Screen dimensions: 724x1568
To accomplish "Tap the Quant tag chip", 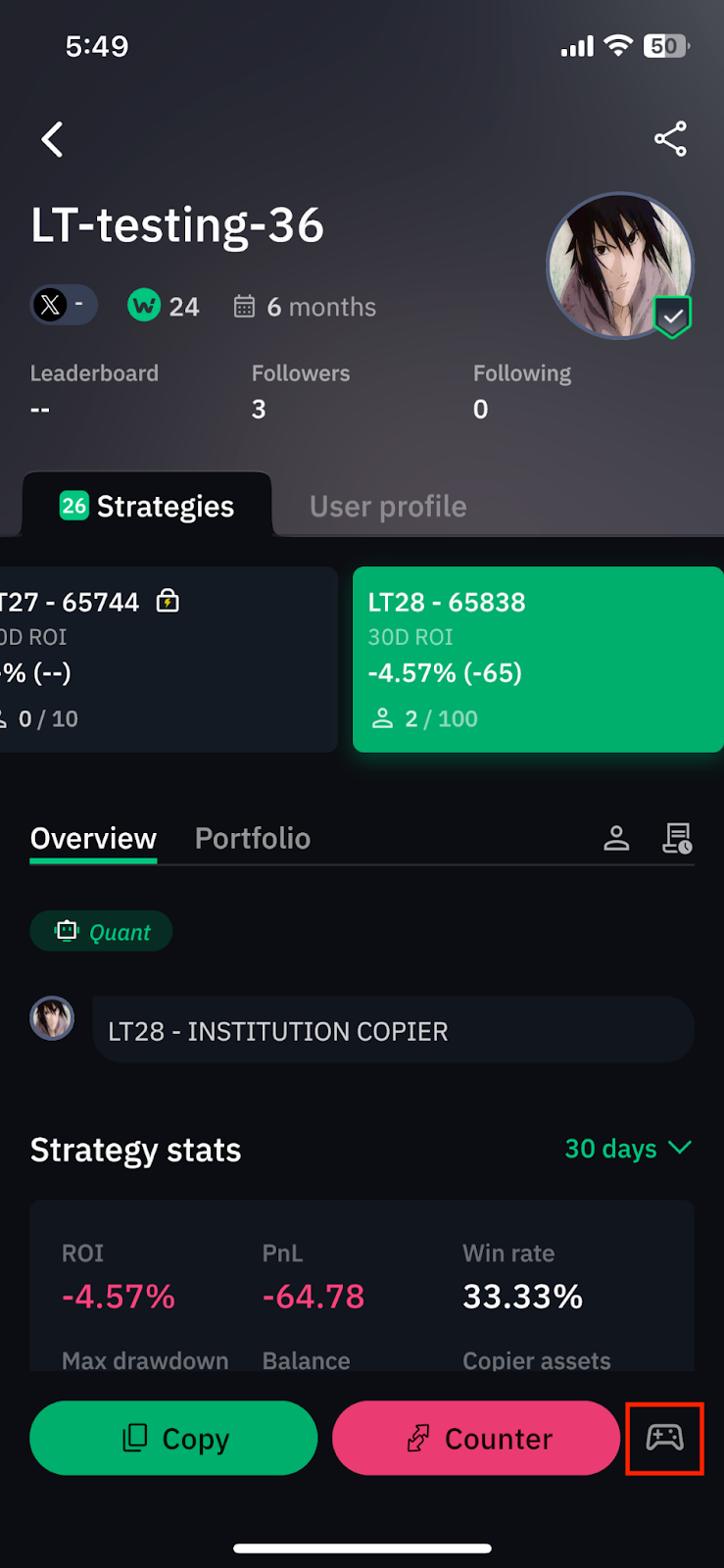I will [102, 931].
